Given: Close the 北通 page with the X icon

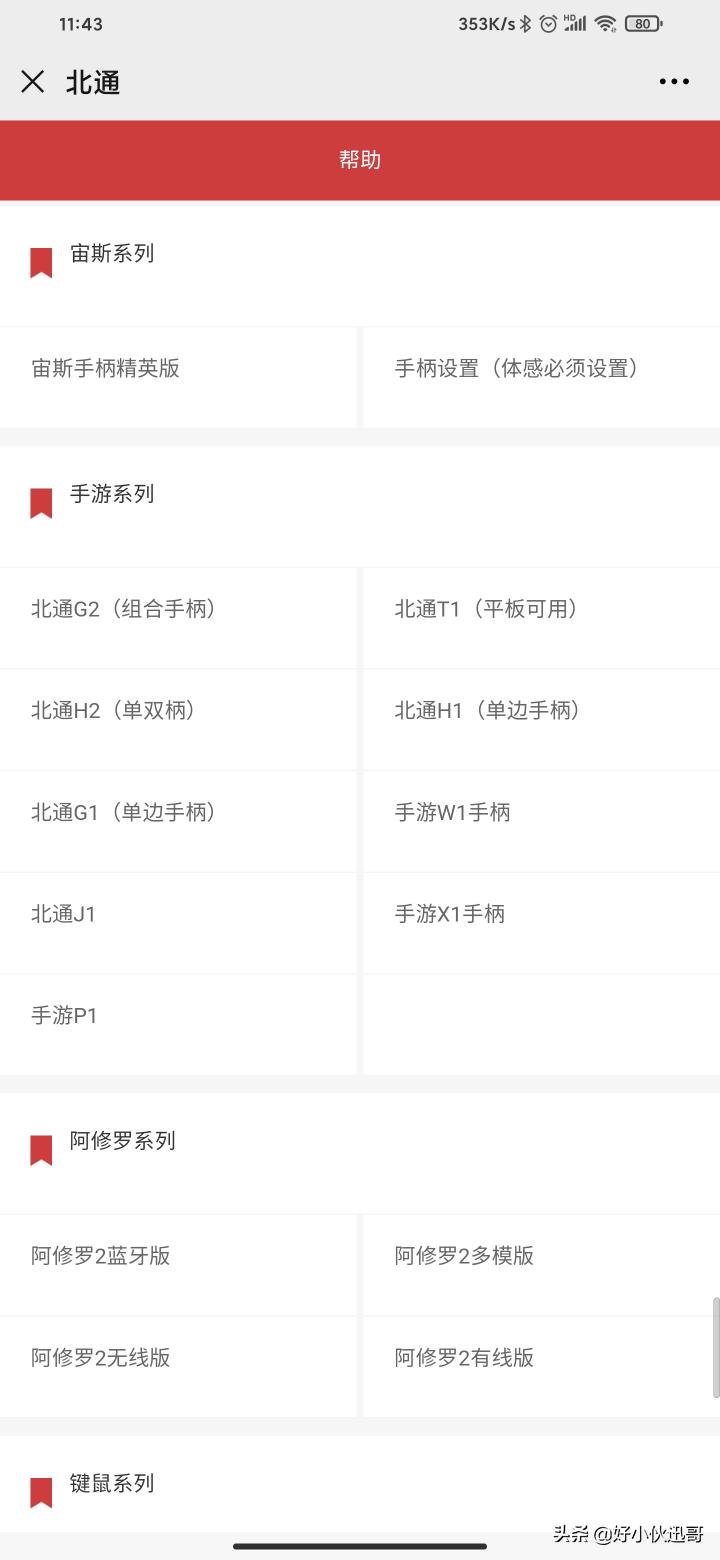Looking at the screenshot, I should click(32, 81).
